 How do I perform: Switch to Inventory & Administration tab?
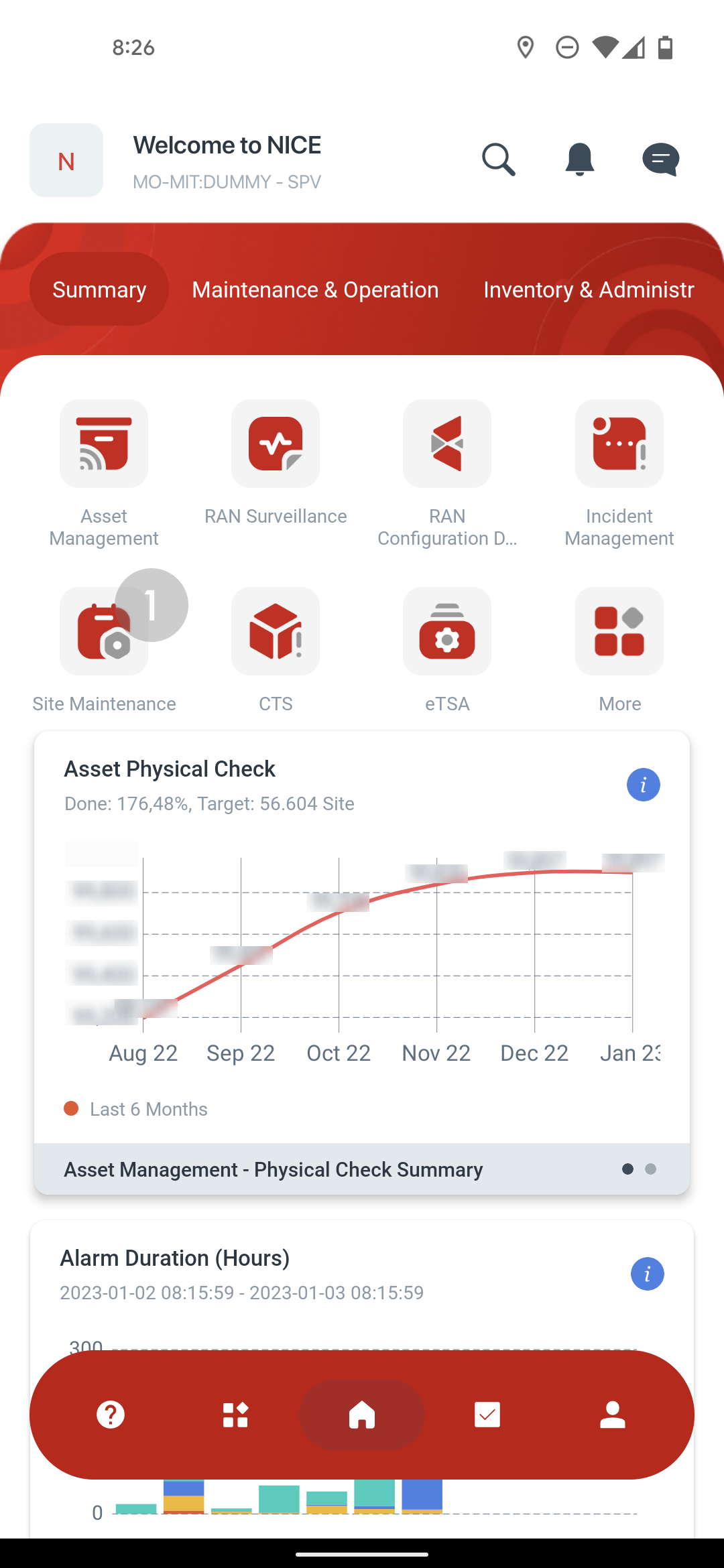589,289
